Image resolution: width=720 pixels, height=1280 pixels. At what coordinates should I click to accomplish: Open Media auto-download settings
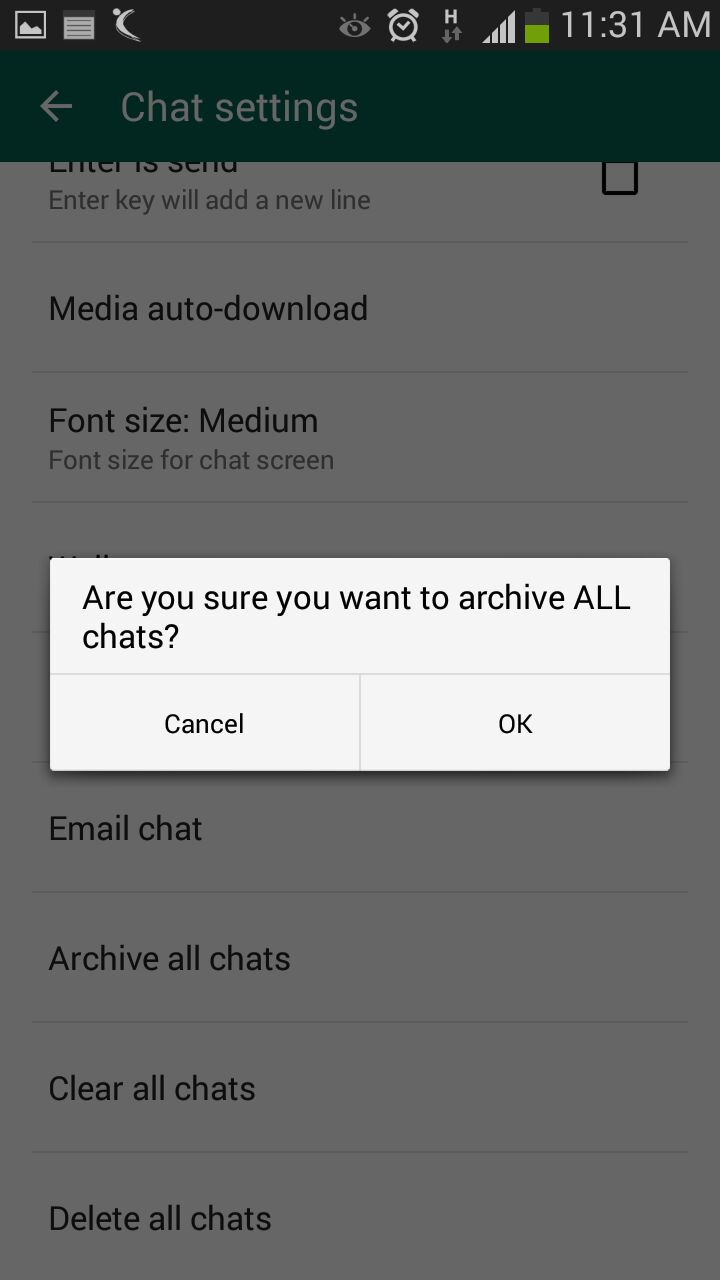pos(208,308)
